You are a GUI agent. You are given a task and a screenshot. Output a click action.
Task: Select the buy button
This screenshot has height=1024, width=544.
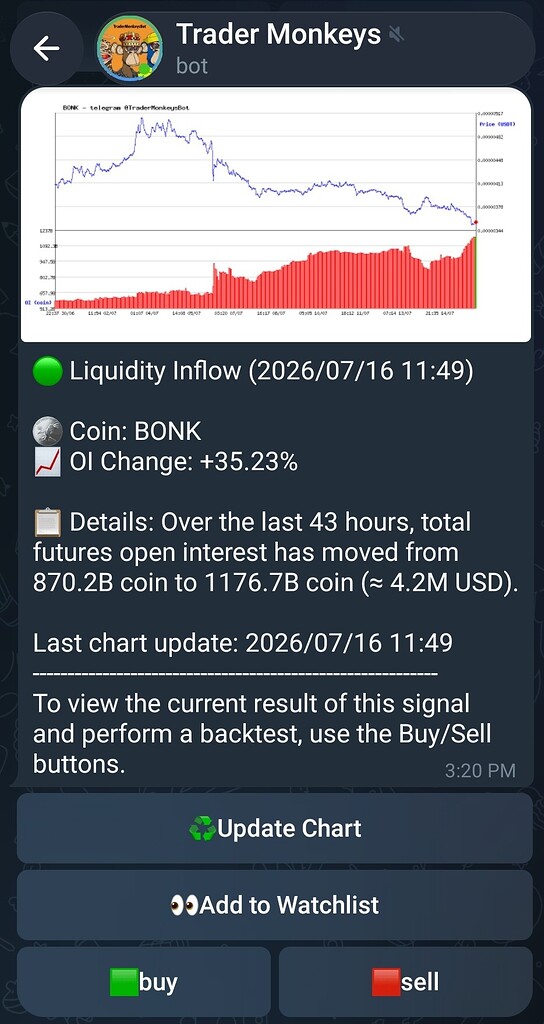pos(144,982)
